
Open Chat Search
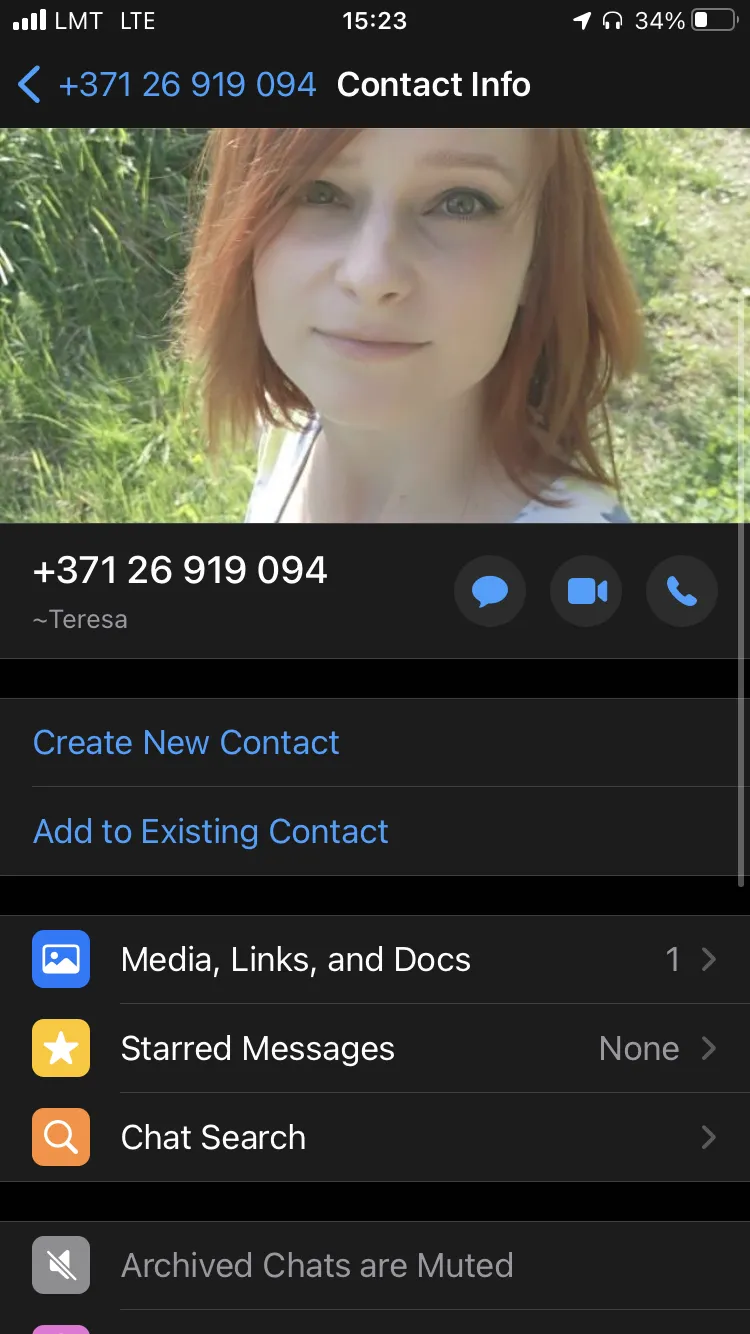coord(375,1138)
